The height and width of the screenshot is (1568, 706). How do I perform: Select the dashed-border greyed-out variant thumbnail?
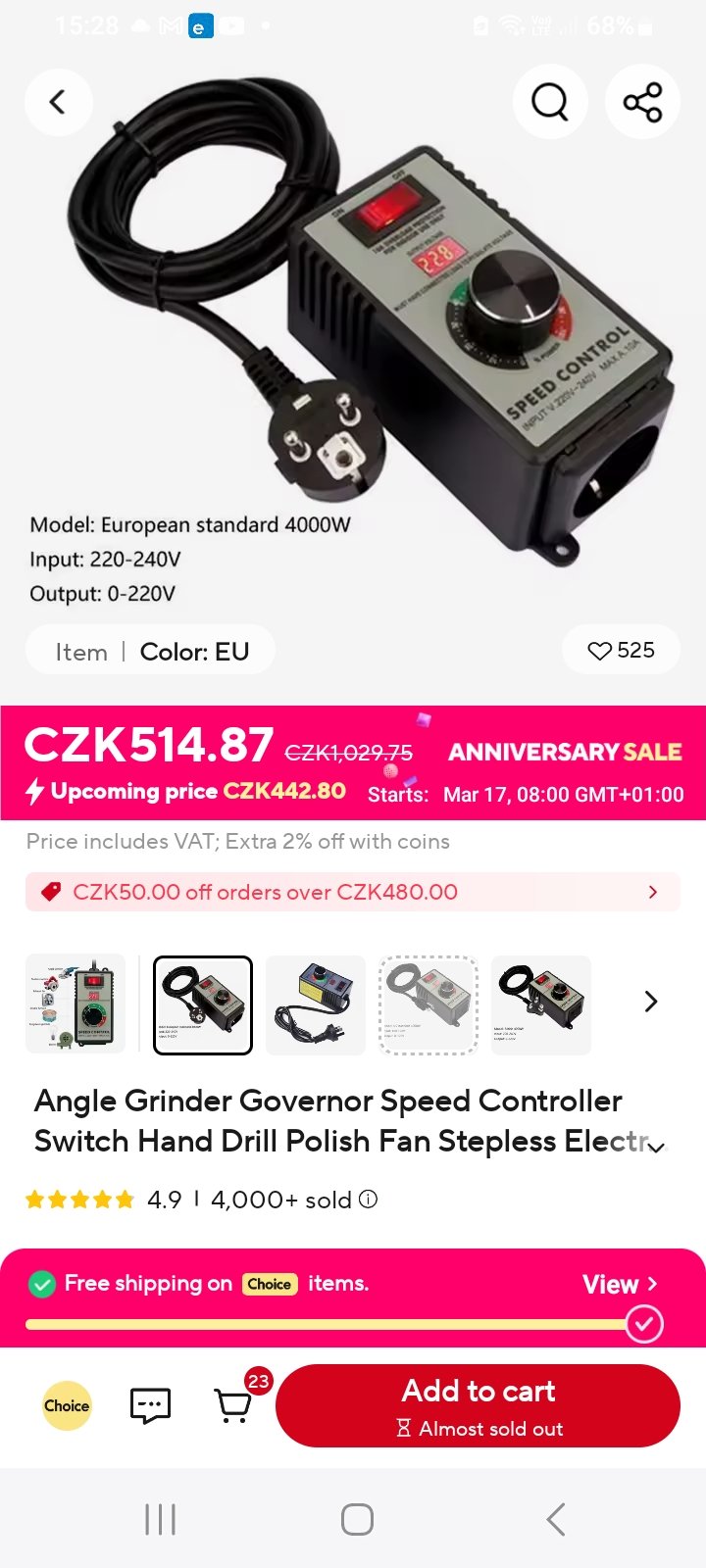tap(429, 1004)
